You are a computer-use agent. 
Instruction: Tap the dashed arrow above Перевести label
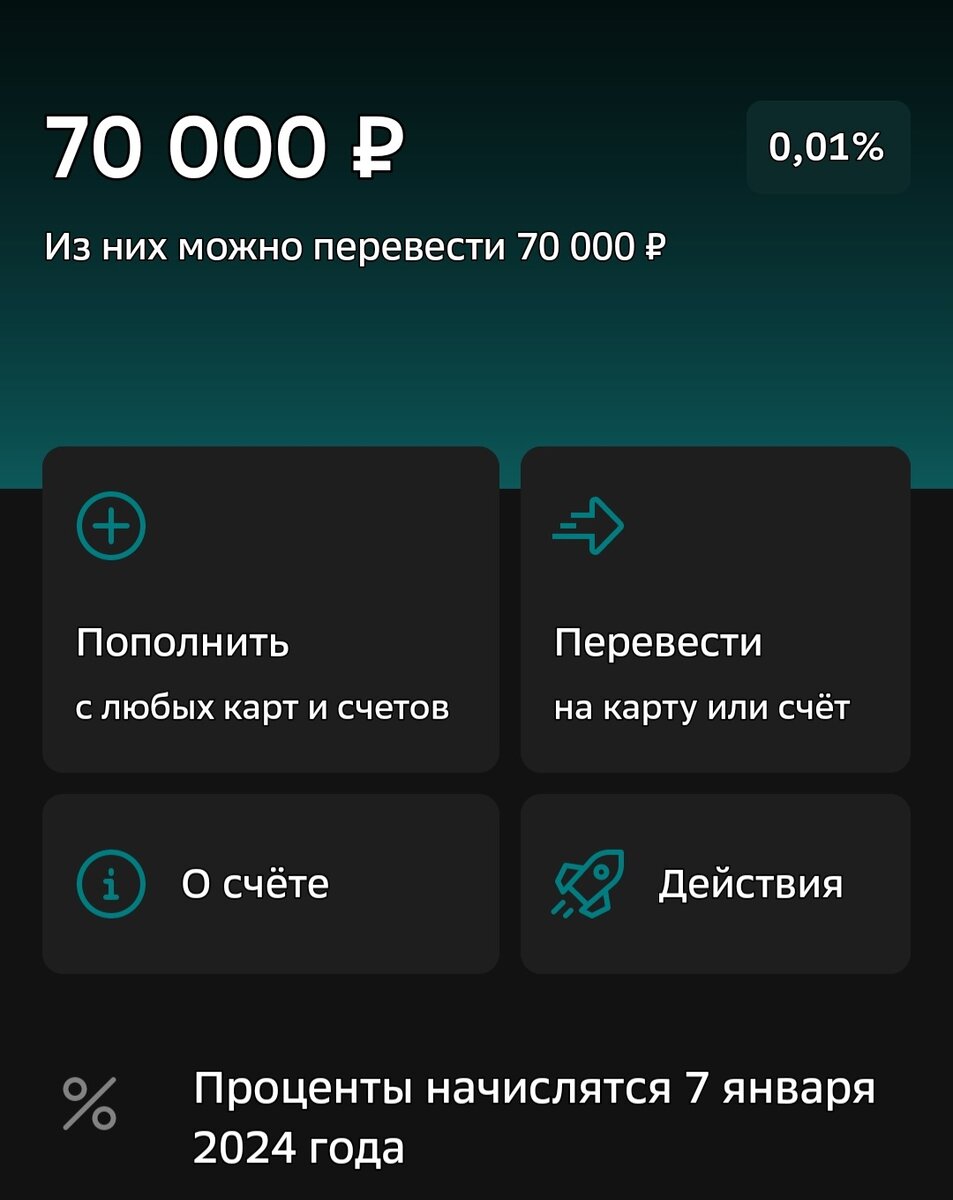(x=590, y=524)
